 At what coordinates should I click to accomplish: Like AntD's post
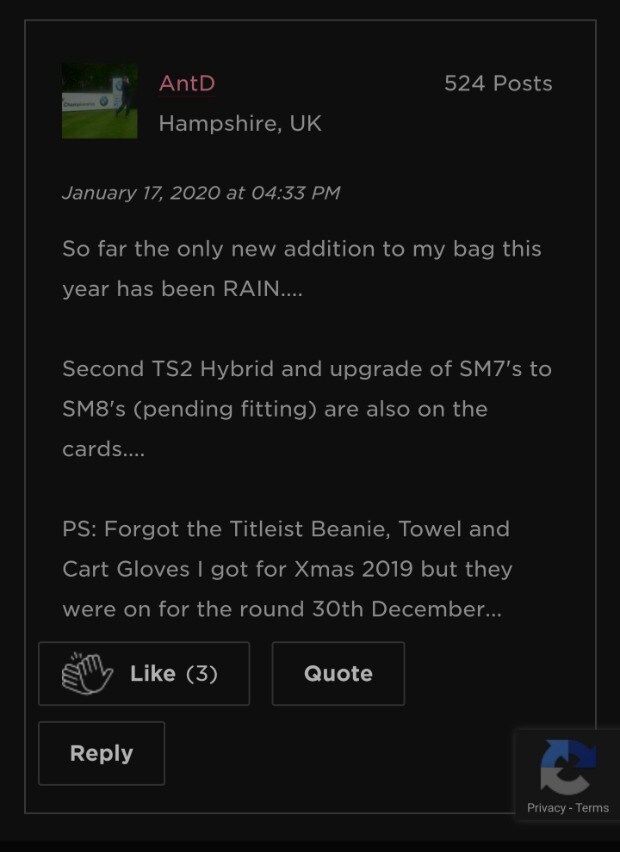[144, 674]
